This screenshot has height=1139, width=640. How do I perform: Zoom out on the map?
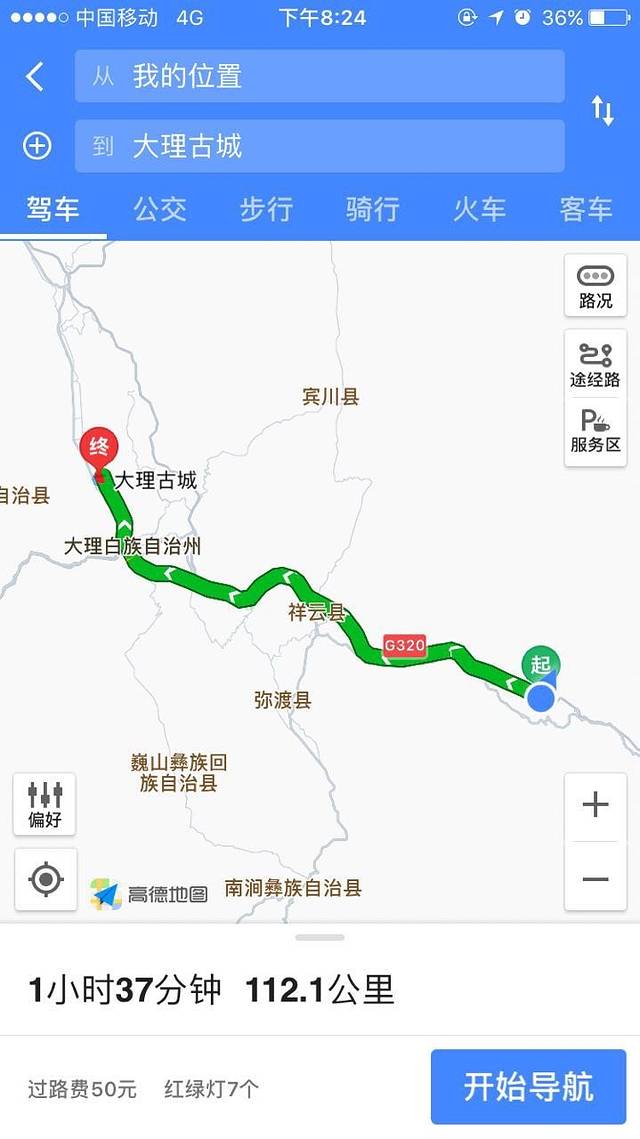[x=595, y=878]
